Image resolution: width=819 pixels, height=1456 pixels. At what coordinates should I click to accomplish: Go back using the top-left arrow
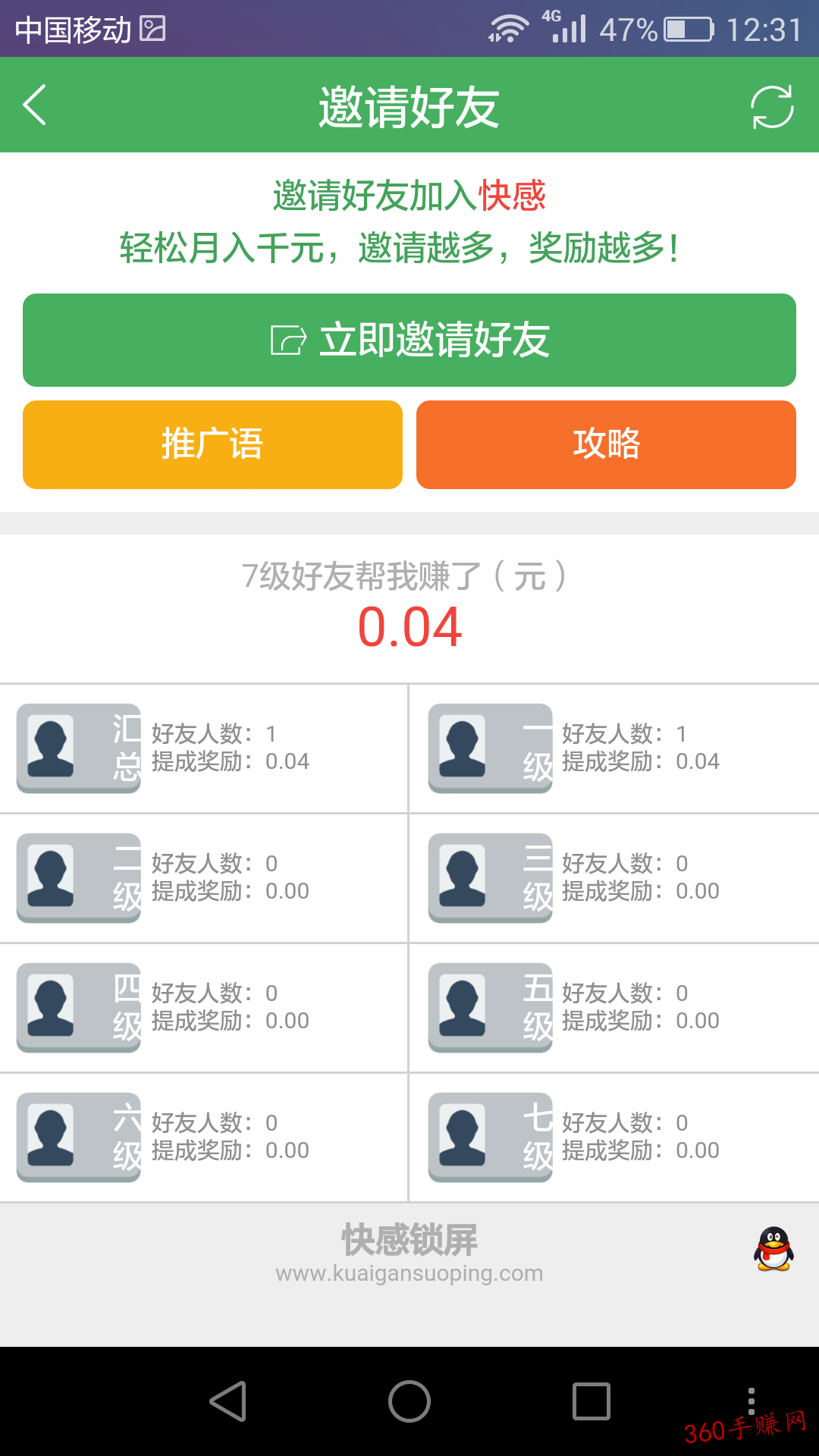click(35, 105)
